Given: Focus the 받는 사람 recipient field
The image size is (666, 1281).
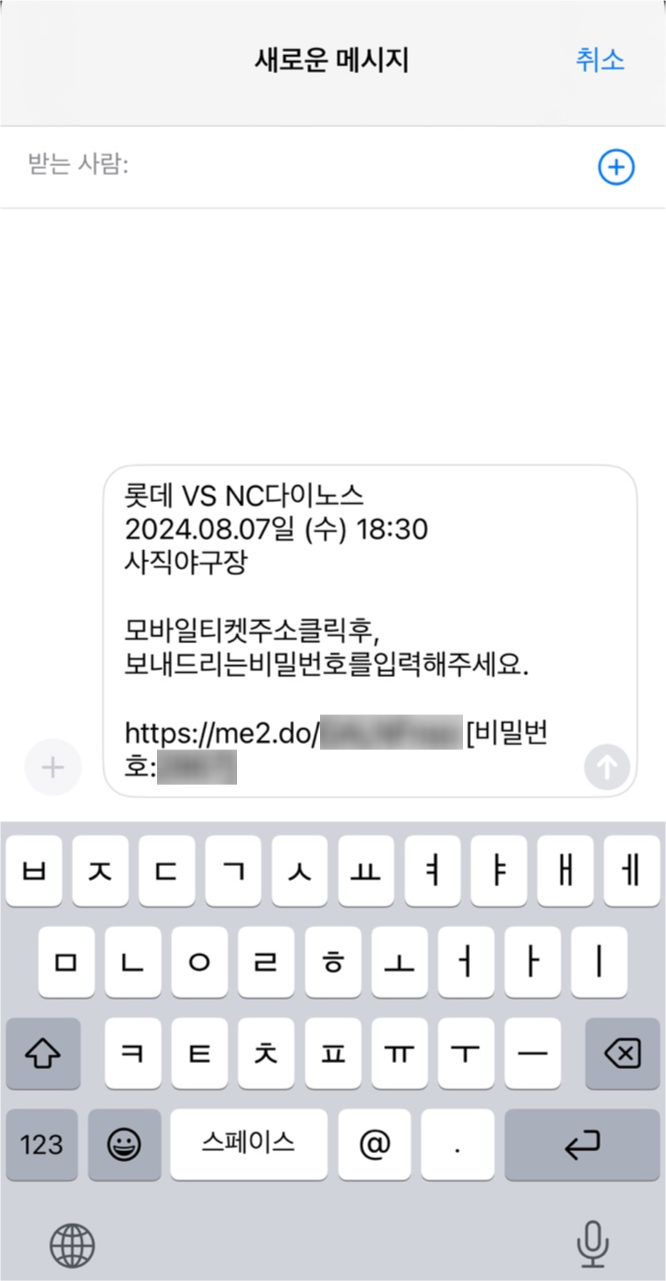Looking at the screenshot, I should [310, 167].
